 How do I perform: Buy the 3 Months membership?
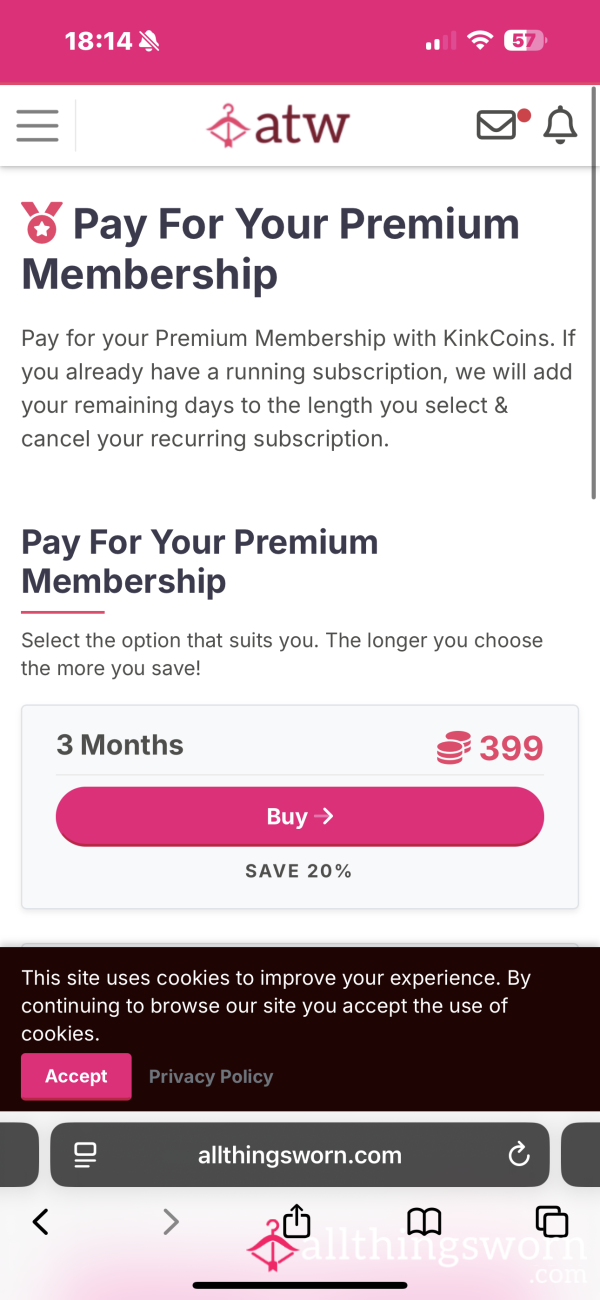(300, 816)
